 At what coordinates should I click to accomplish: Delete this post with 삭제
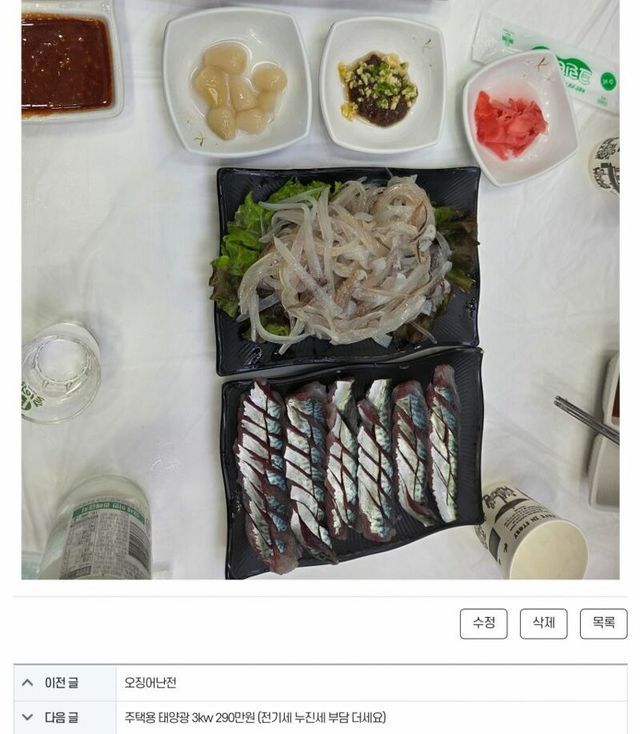click(x=543, y=623)
